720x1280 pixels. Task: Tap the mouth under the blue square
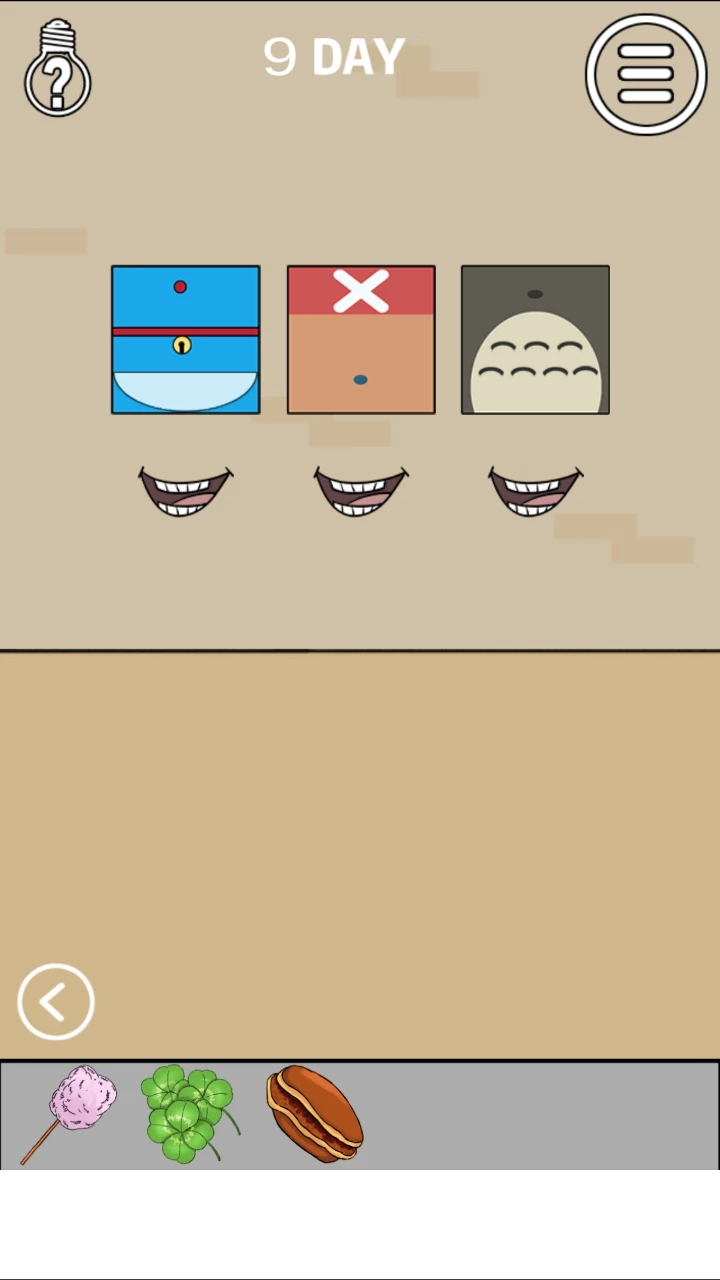pos(186,491)
